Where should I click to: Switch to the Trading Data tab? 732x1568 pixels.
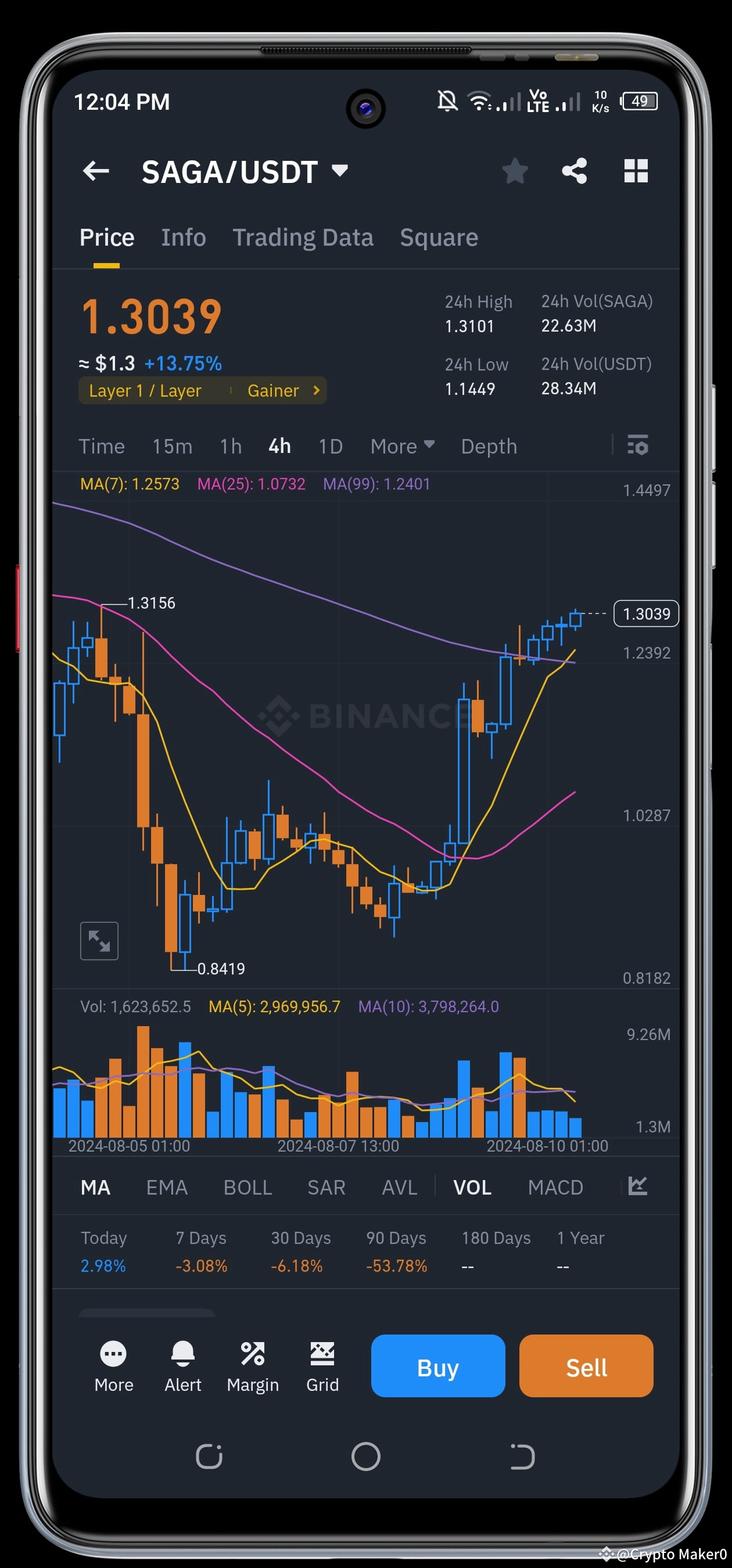click(303, 237)
